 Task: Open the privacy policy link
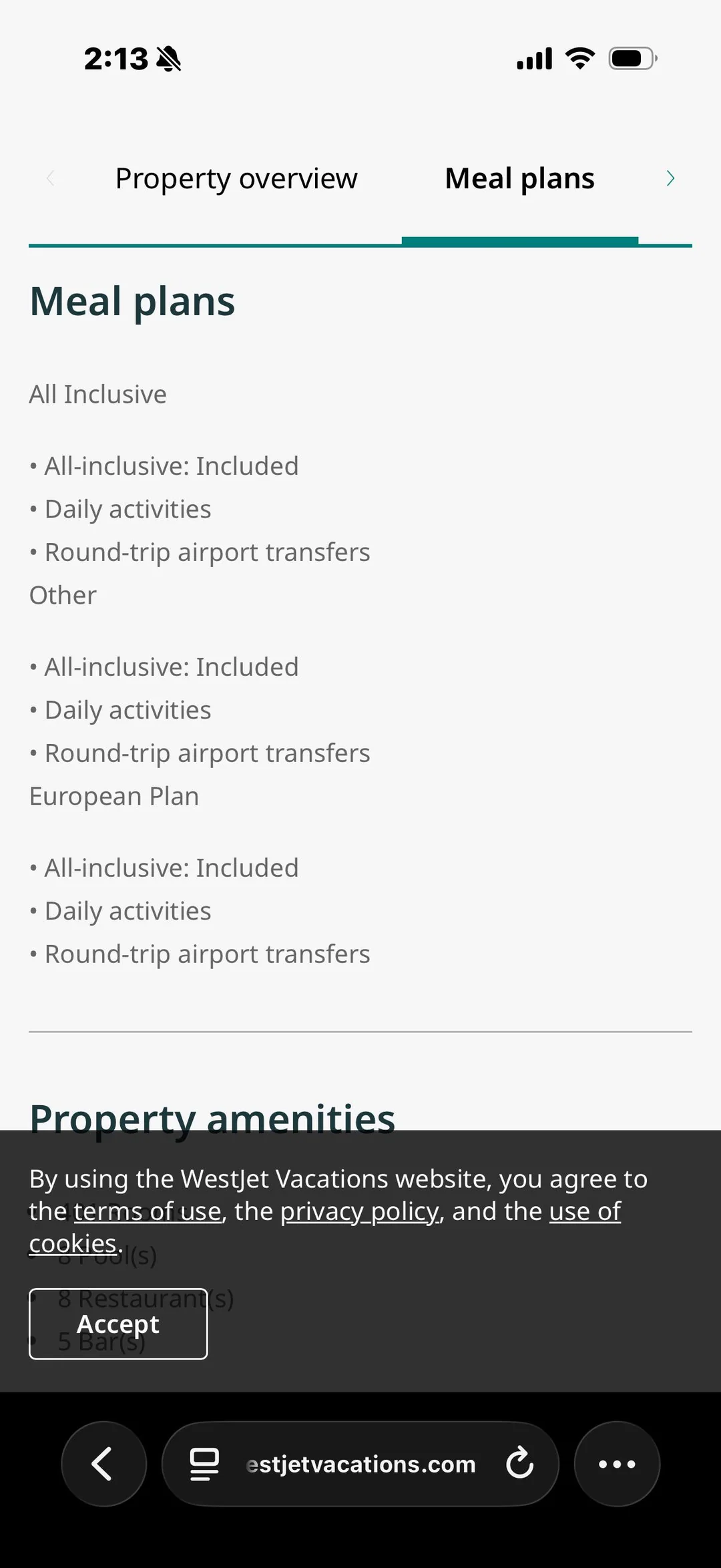pyautogui.click(x=360, y=1211)
